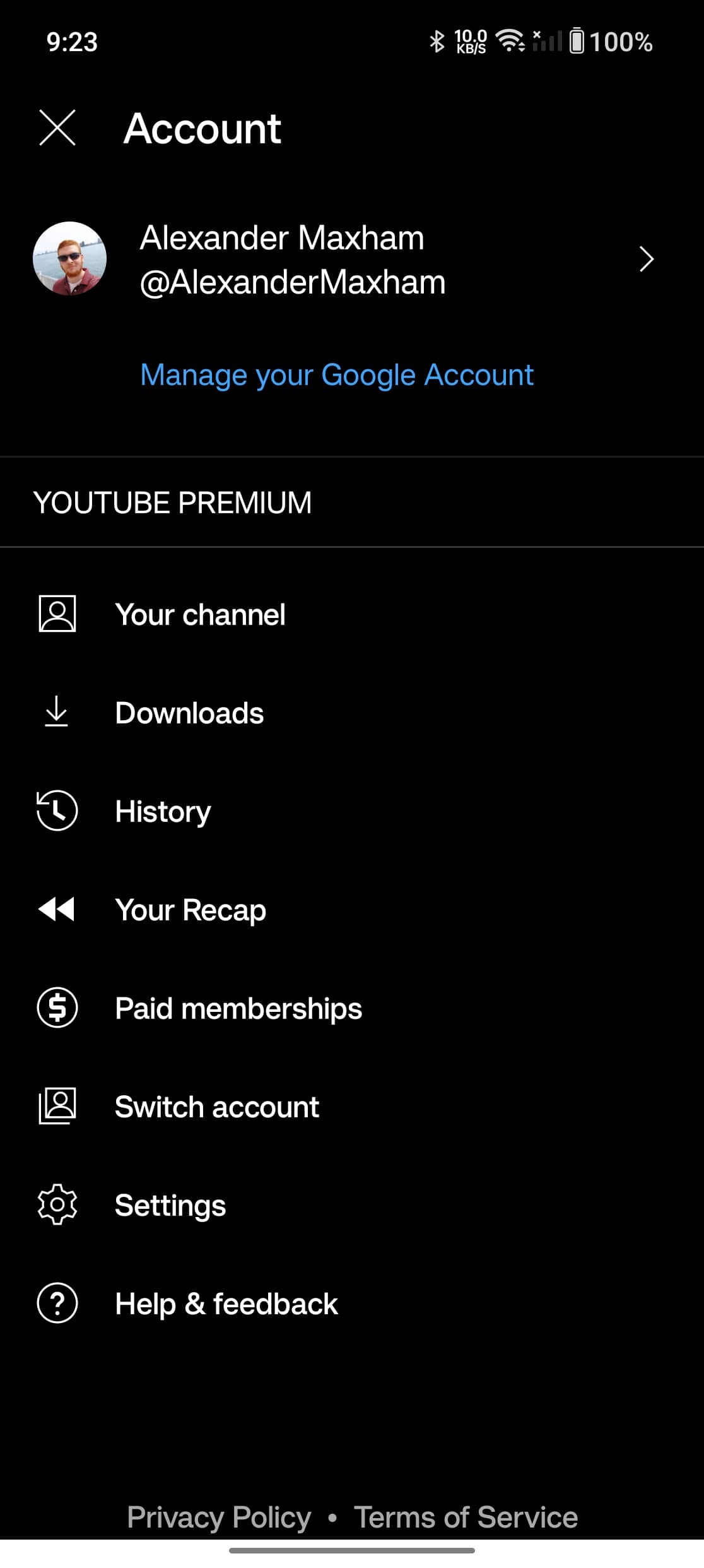
Task: Open Manage your Google Account
Action: 337,375
